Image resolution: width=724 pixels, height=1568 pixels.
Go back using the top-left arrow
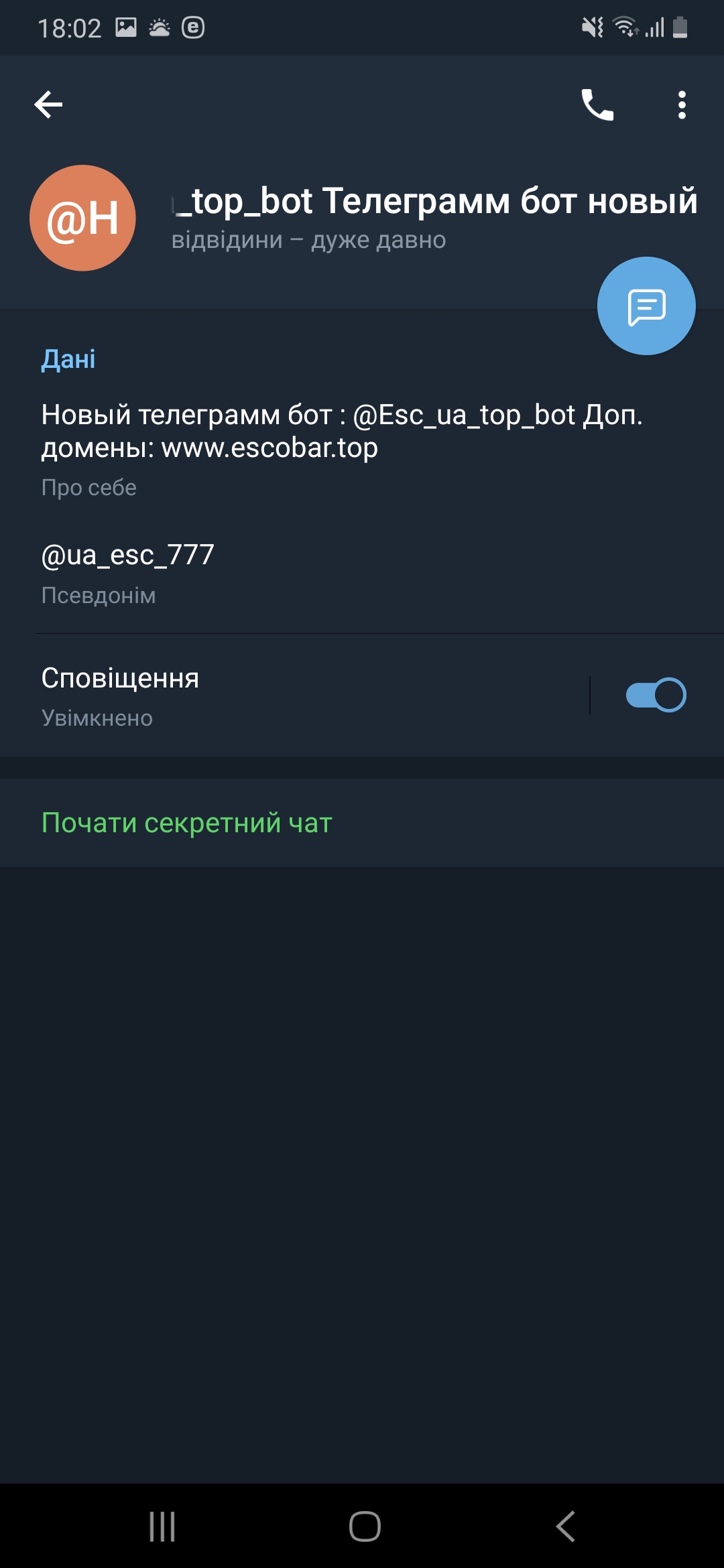(48, 105)
